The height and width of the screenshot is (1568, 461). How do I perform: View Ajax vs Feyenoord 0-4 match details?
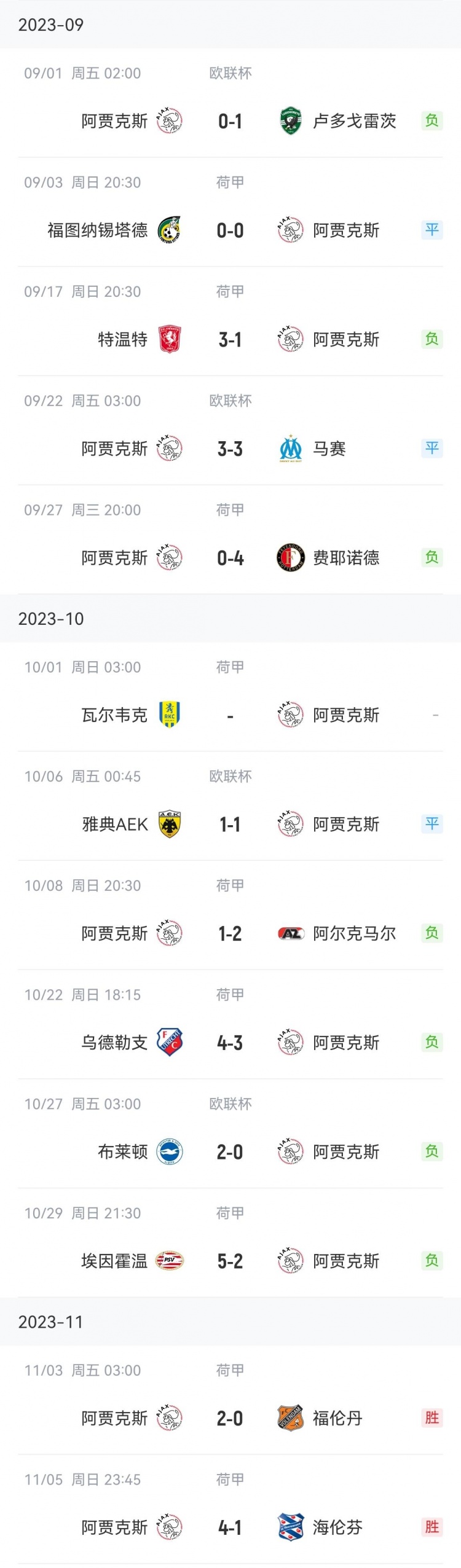click(x=230, y=558)
